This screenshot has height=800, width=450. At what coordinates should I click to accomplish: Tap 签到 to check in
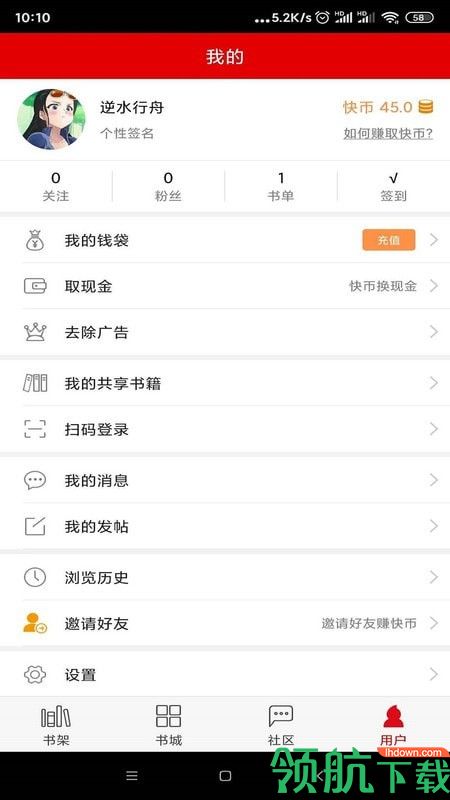(x=393, y=186)
